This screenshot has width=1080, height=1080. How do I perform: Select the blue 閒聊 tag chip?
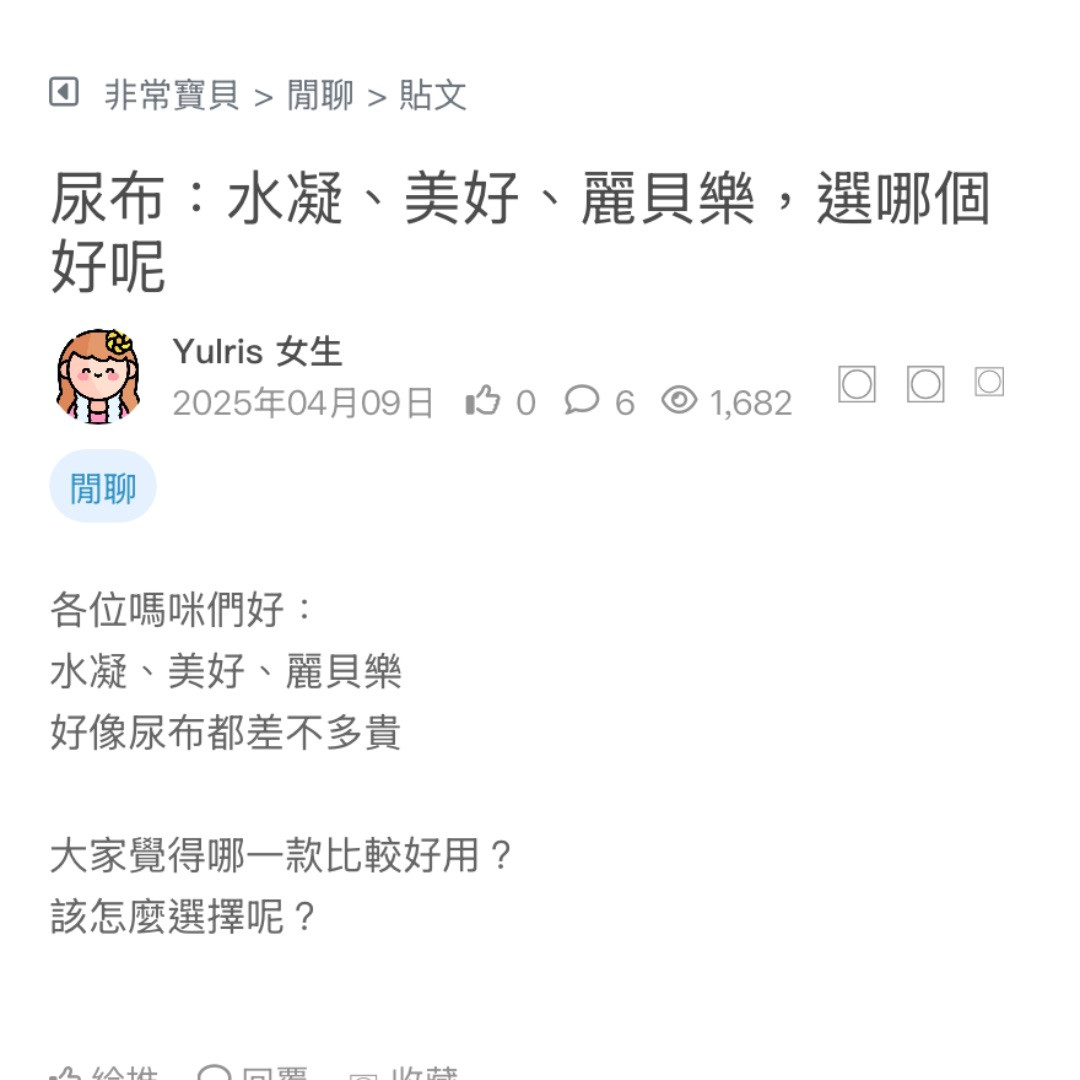103,487
